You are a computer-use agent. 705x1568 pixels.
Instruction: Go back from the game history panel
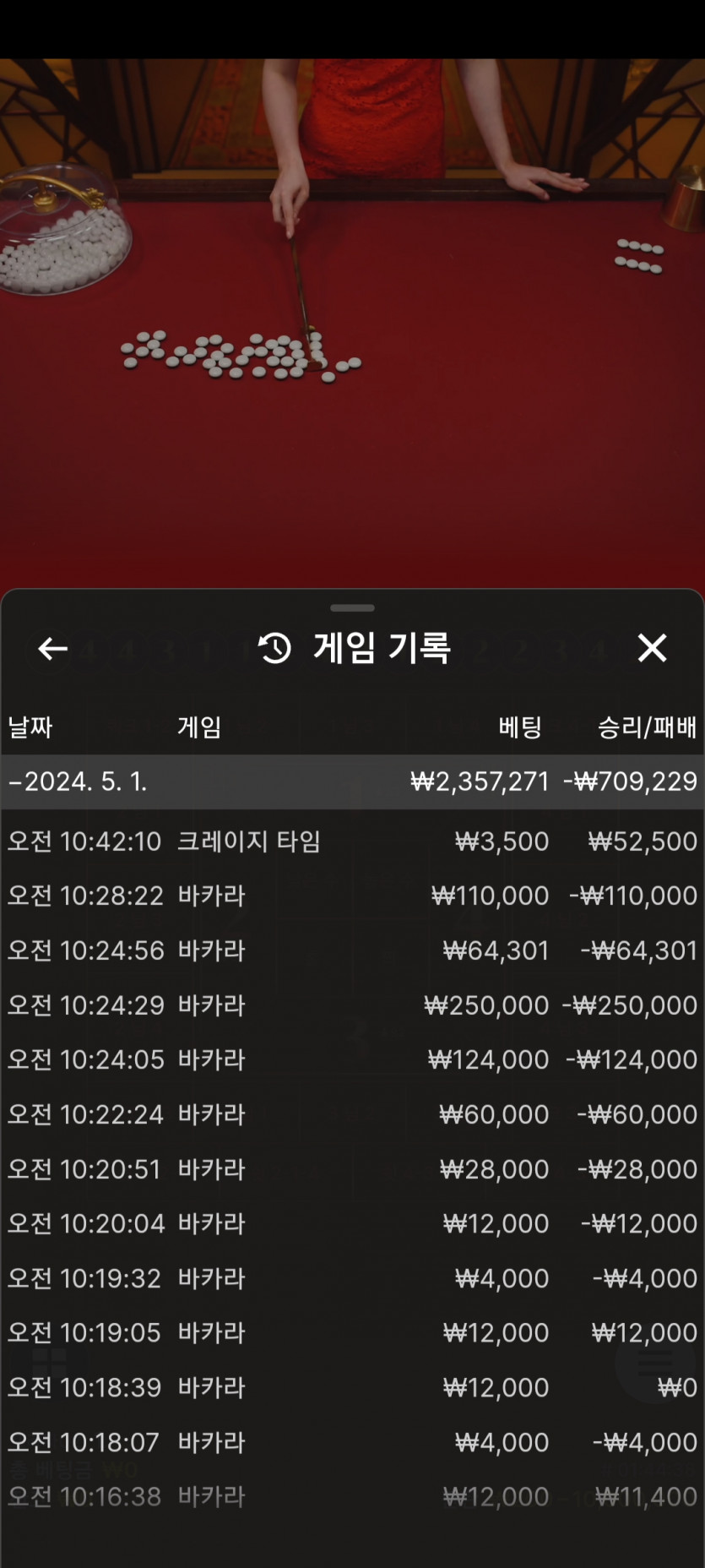click(52, 648)
